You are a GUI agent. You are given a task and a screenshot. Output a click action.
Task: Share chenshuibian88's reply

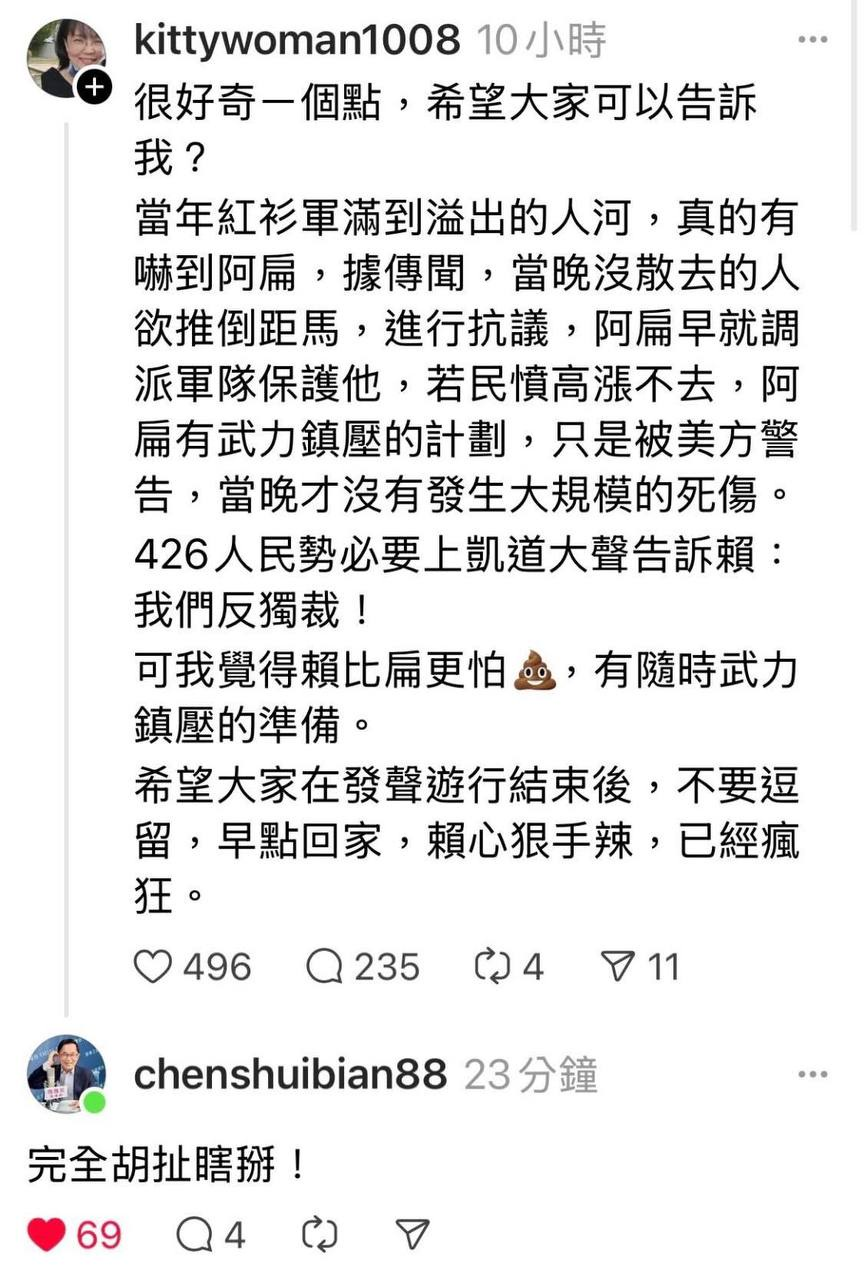click(413, 1235)
